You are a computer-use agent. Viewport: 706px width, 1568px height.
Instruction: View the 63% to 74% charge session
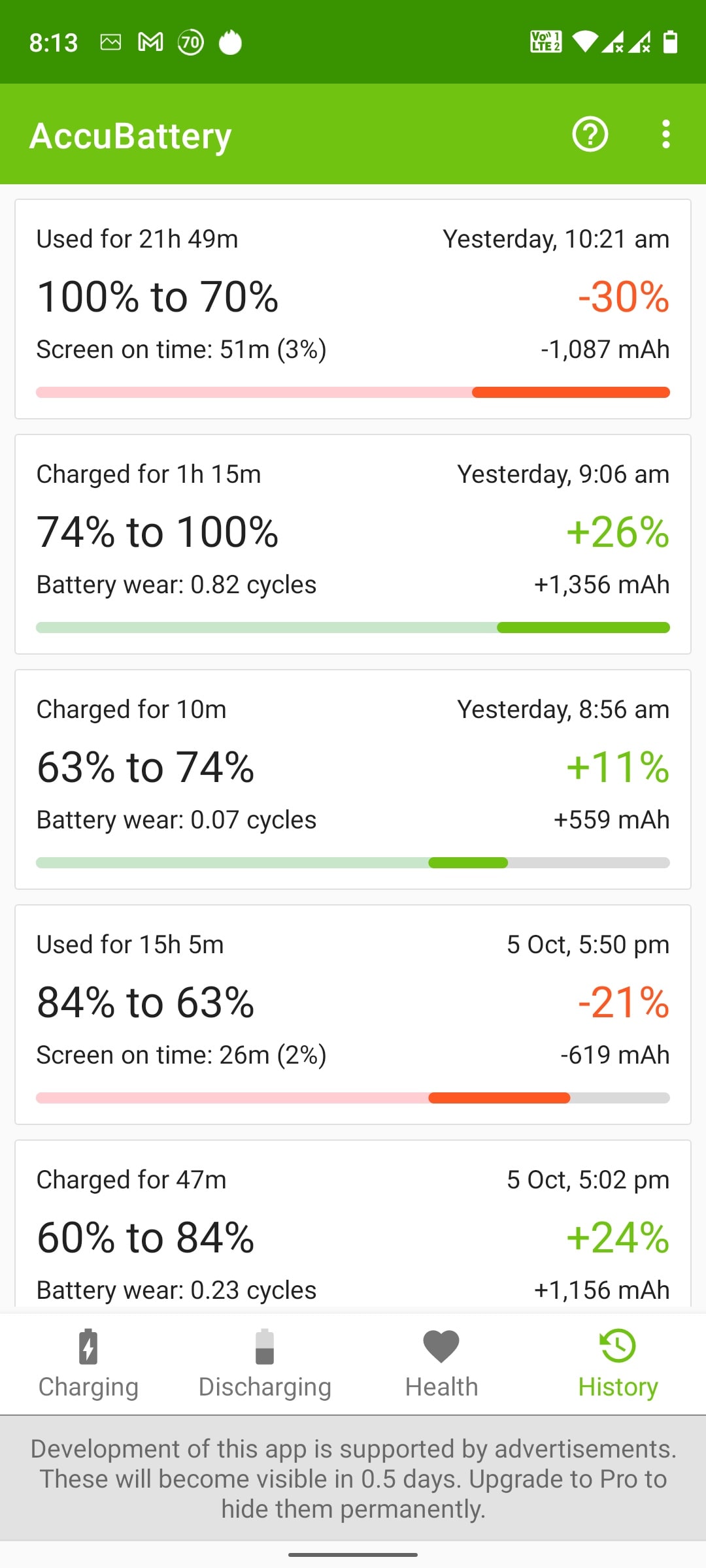(x=353, y=779)
